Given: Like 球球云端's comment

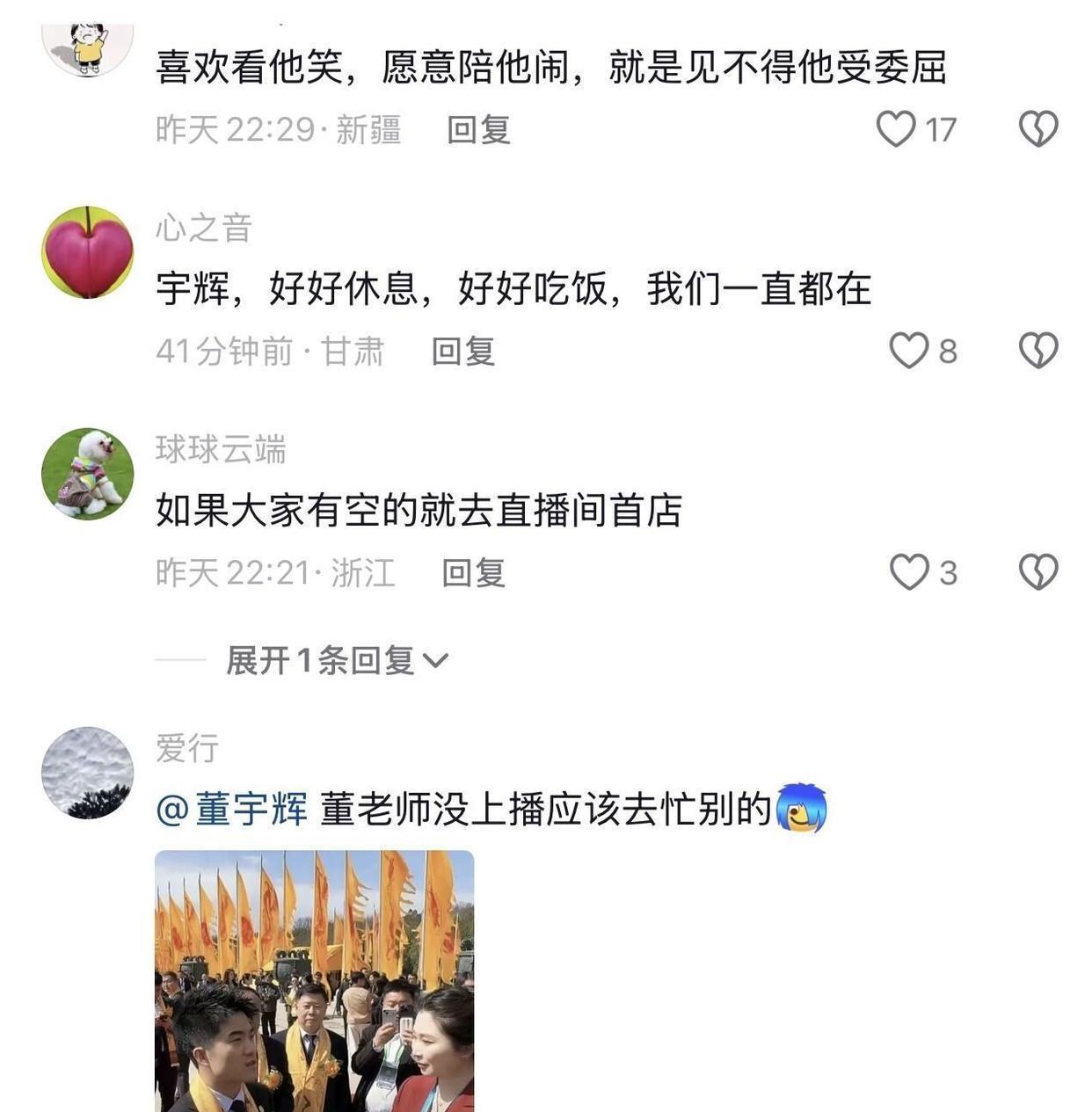Looking at the screenshot, I should click(x=909, y=572).
